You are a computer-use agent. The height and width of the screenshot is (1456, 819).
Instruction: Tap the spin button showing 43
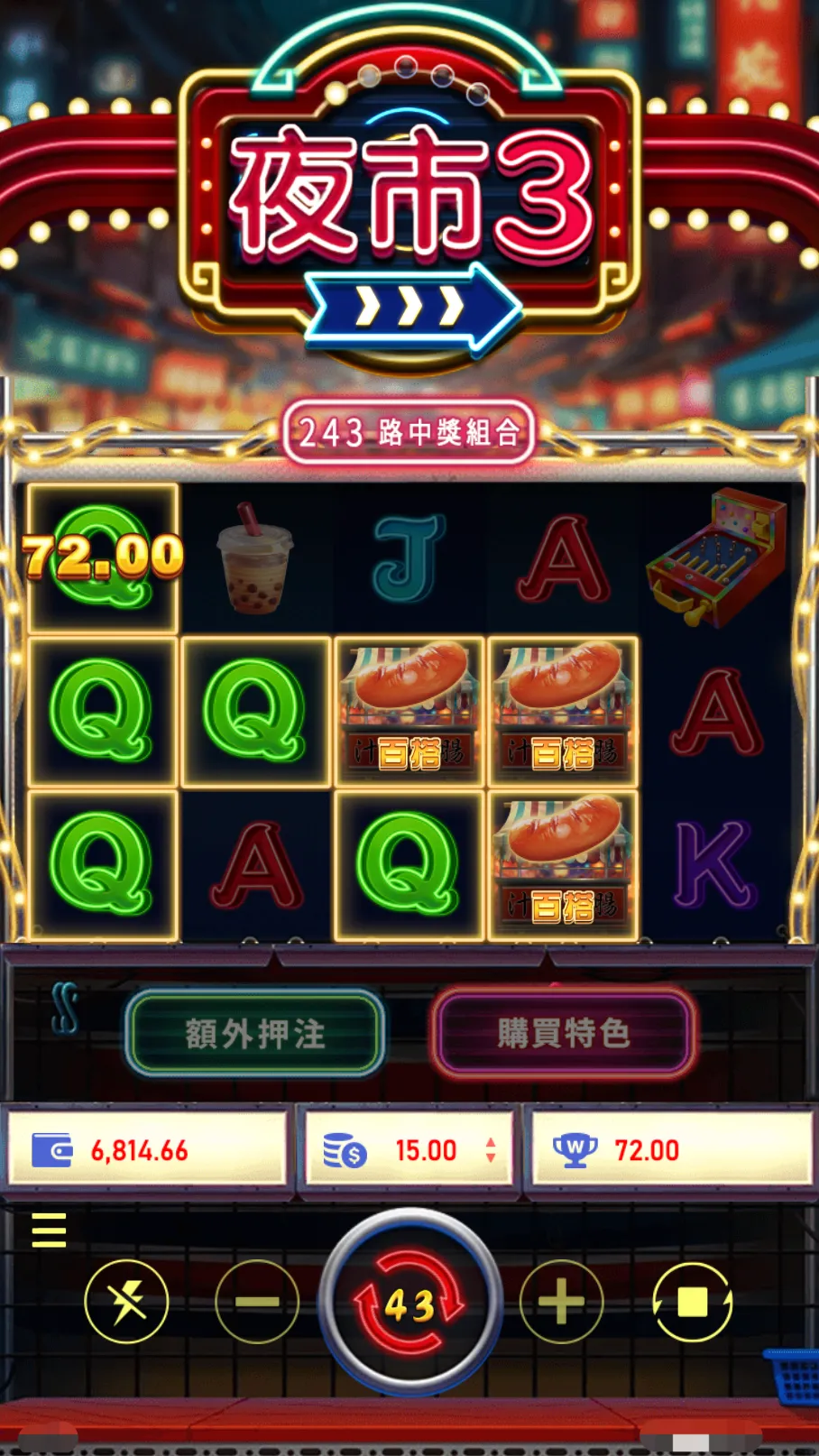tap(409, 1303)
